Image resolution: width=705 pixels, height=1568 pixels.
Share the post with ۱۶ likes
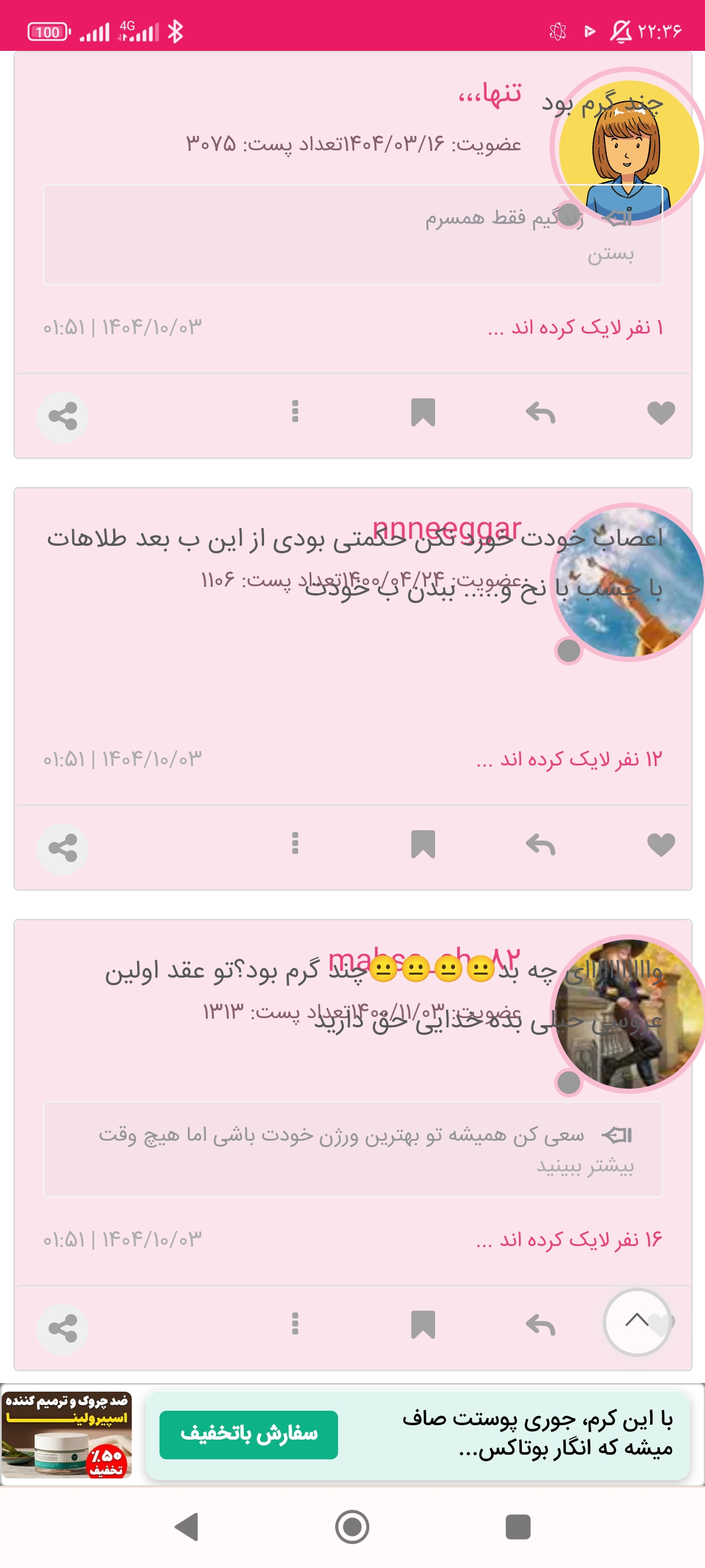click(x=62, y=1328)
